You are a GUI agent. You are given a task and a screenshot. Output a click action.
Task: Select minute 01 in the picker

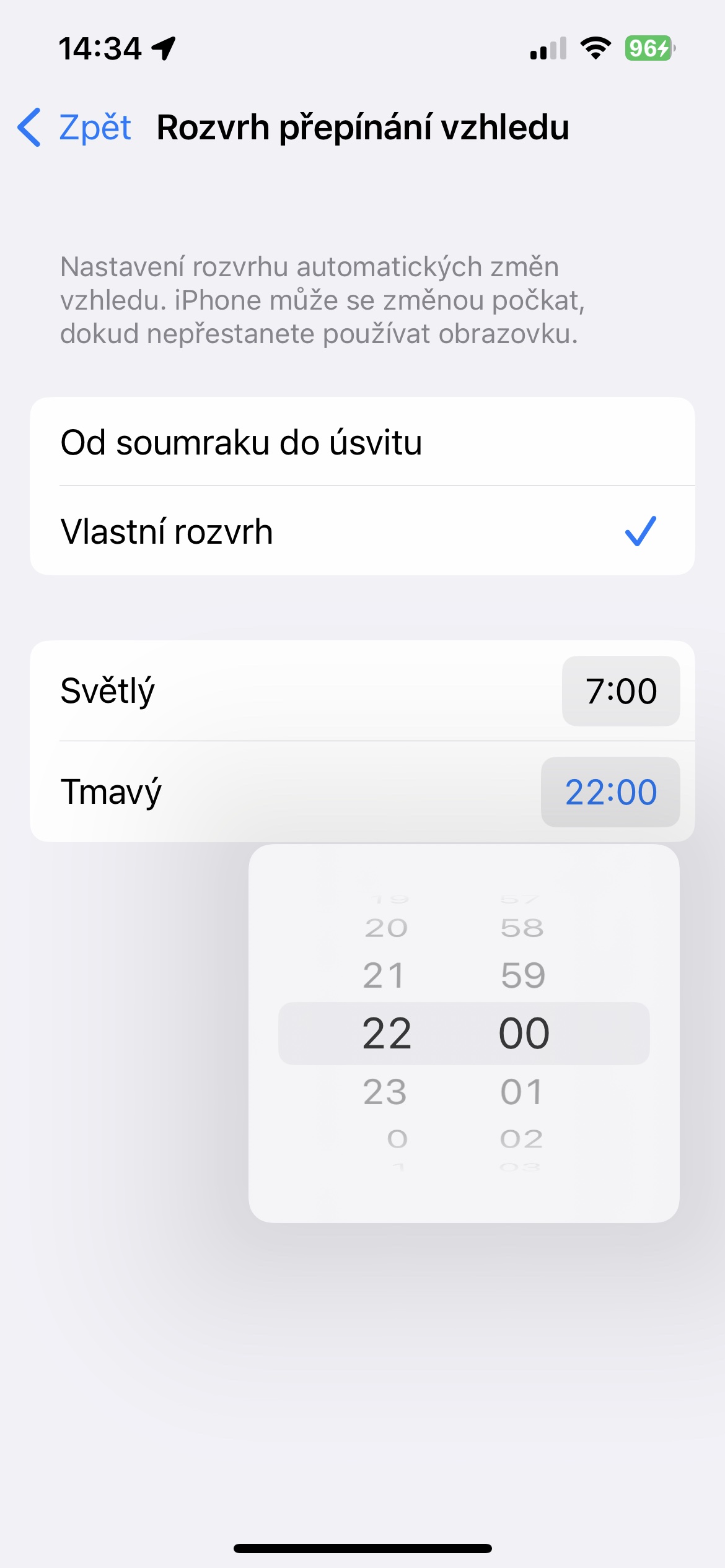[522, 1091]
